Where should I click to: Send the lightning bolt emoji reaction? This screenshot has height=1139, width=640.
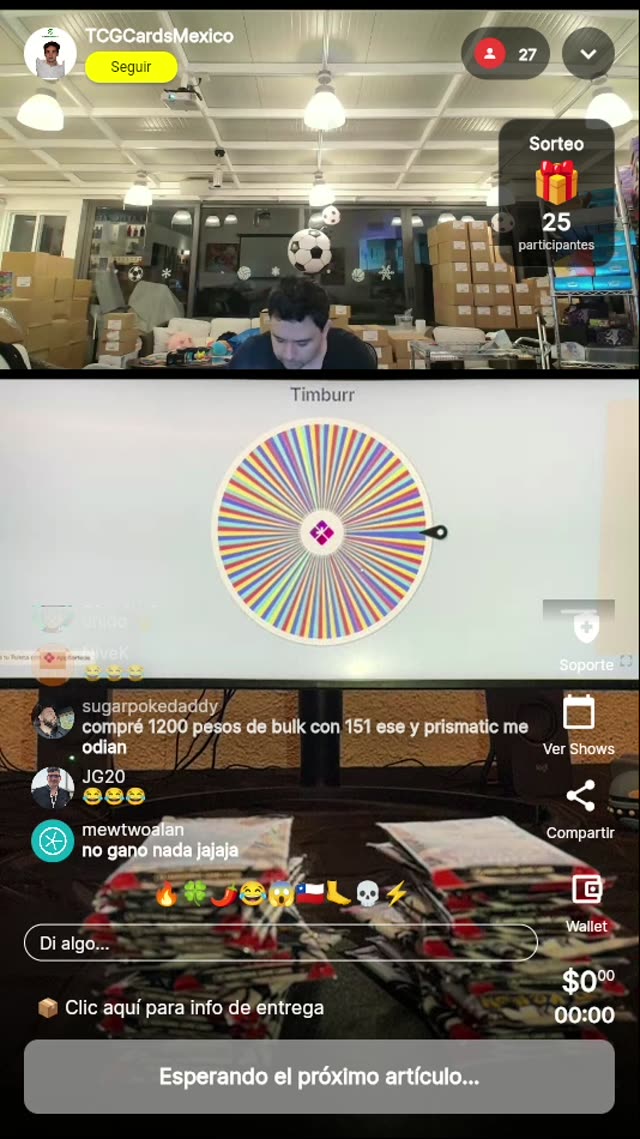coord(396,894)
